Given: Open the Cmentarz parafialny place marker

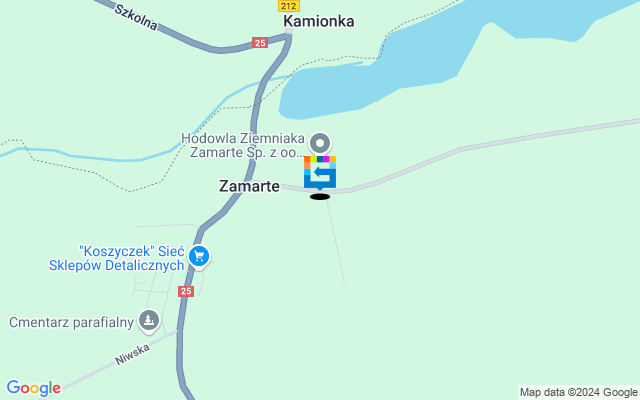Looking at the screenshot, I should pyautogui.click(x=149, y=321).
